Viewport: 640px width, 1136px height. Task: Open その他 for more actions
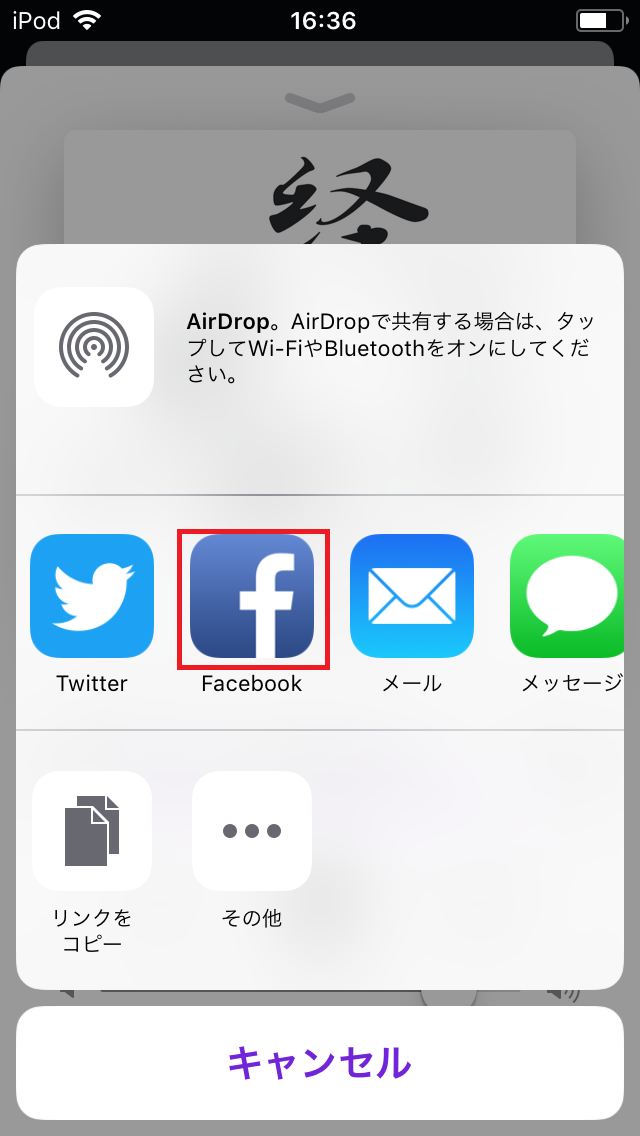point(252,830)
